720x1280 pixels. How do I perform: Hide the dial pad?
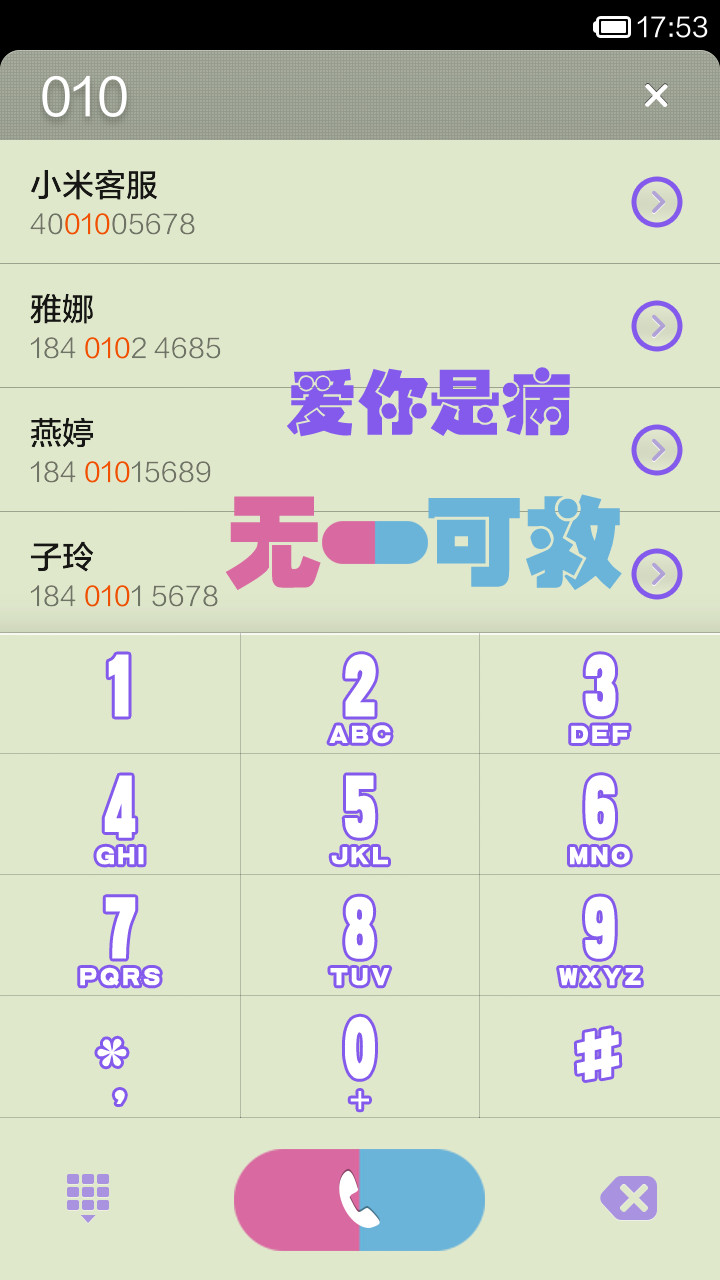[88, 1197]
